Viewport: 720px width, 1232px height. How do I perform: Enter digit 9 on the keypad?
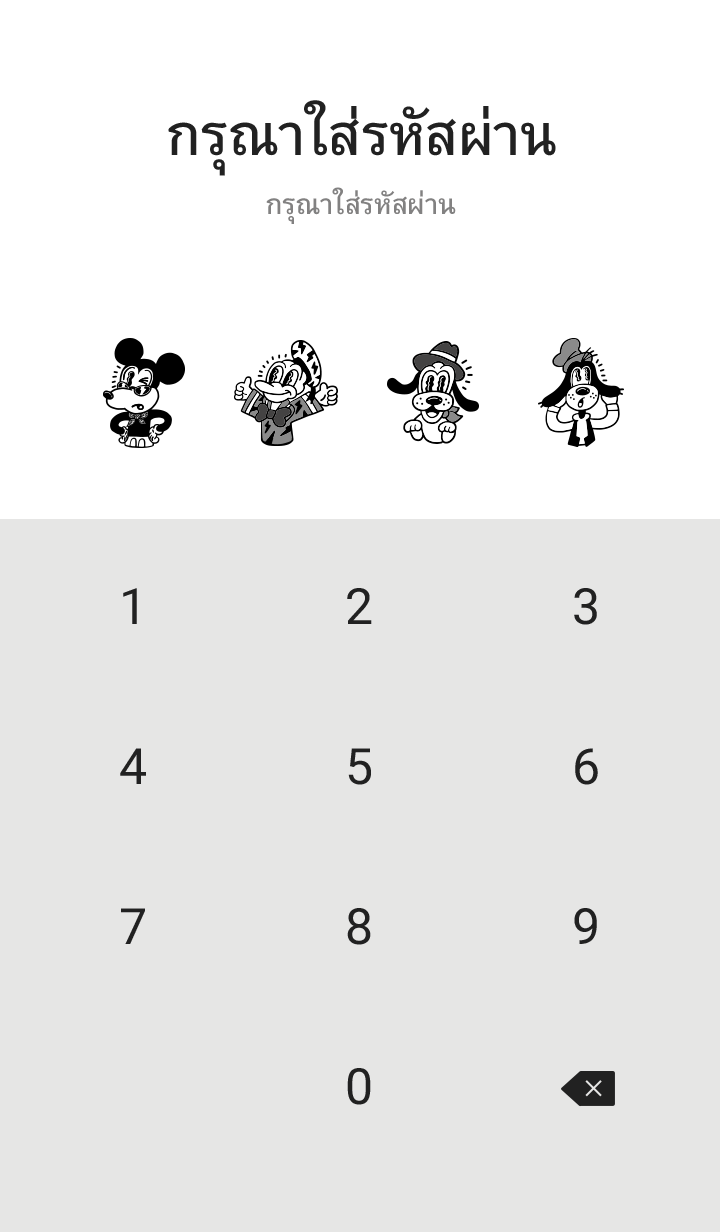tap(586, 927)
